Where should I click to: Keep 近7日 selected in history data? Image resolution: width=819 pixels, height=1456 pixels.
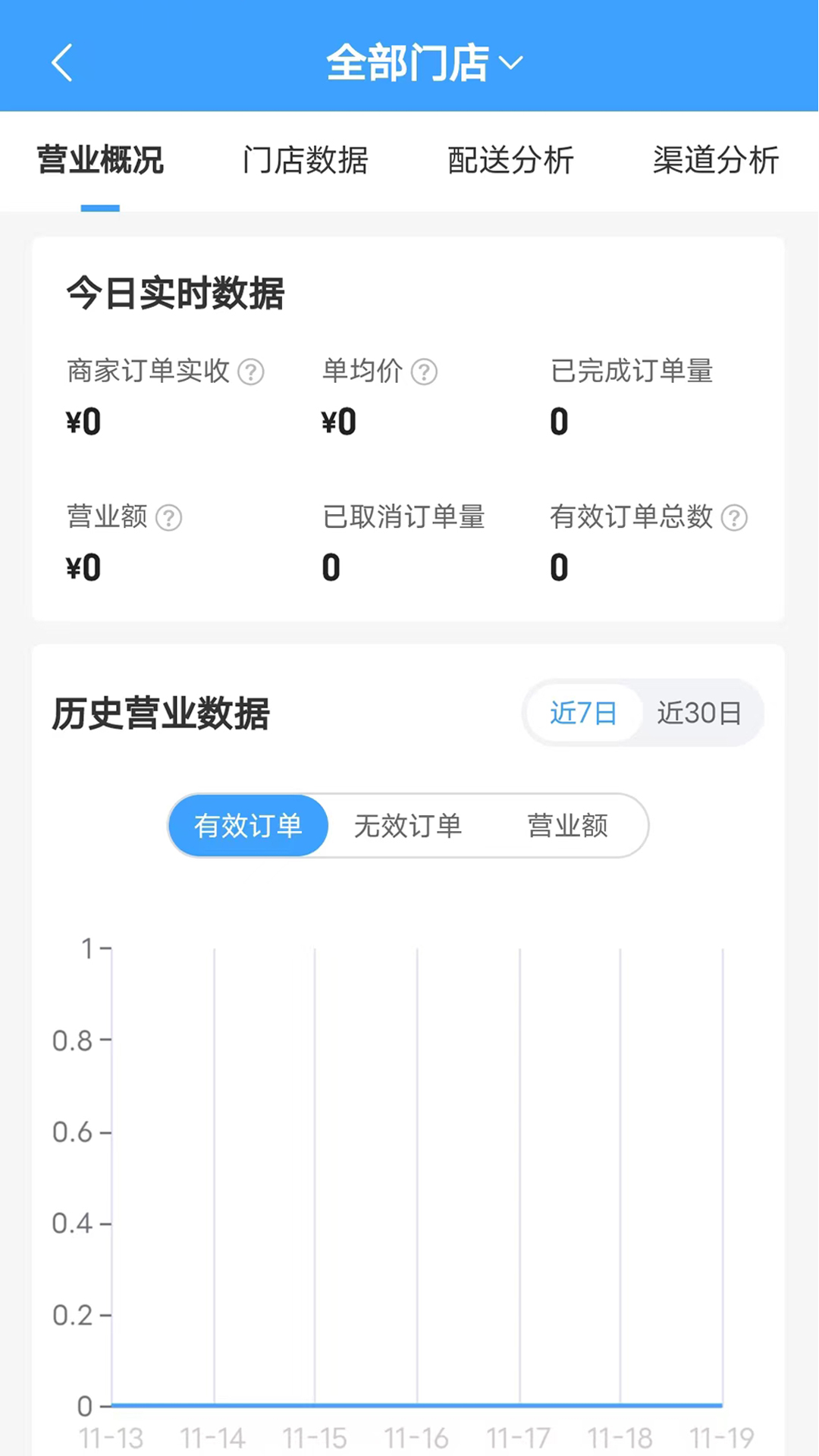(582, 713)
